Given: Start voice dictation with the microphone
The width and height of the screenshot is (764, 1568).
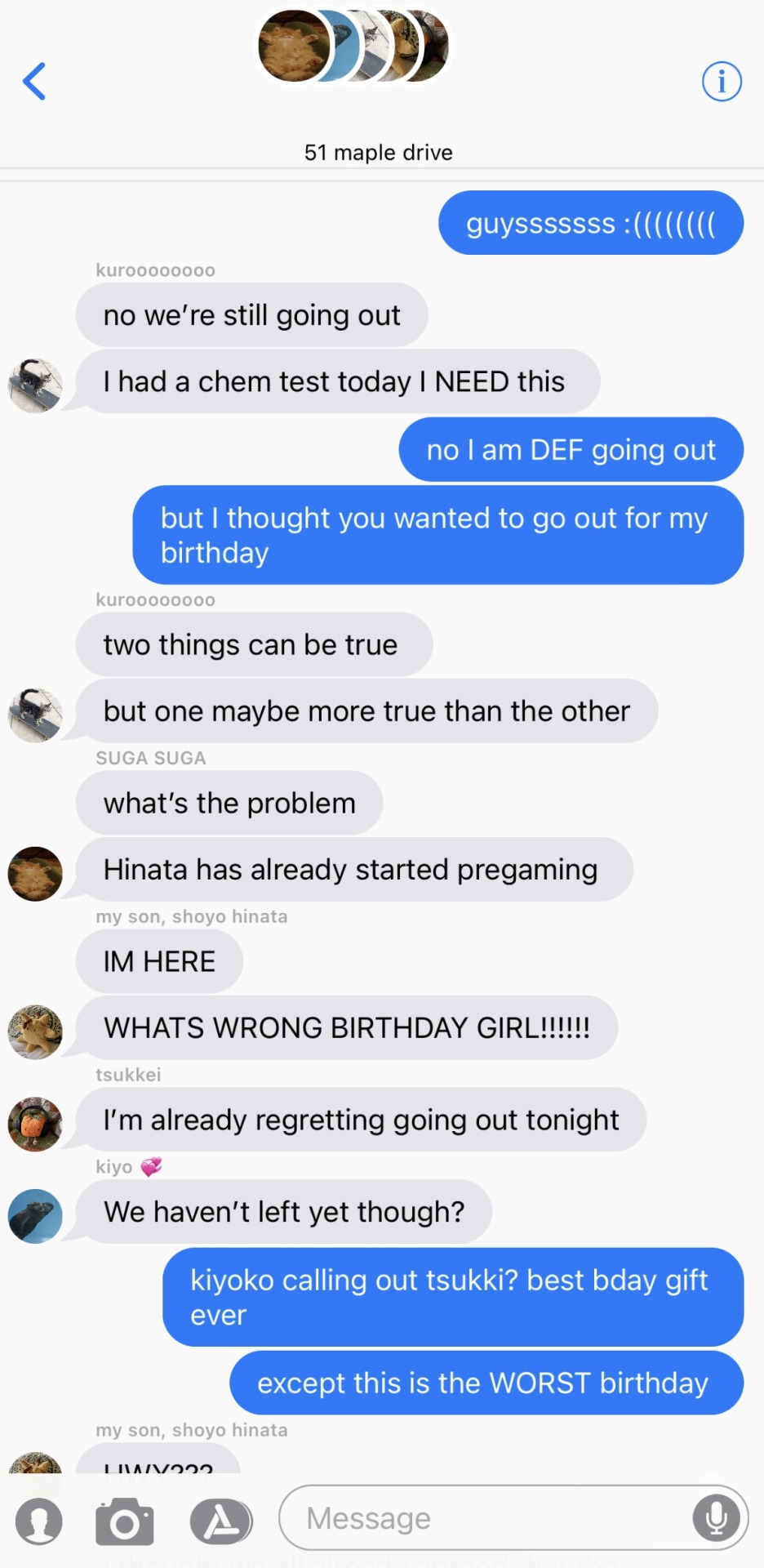Looking at the screenshot, I should click(716, 1517).
